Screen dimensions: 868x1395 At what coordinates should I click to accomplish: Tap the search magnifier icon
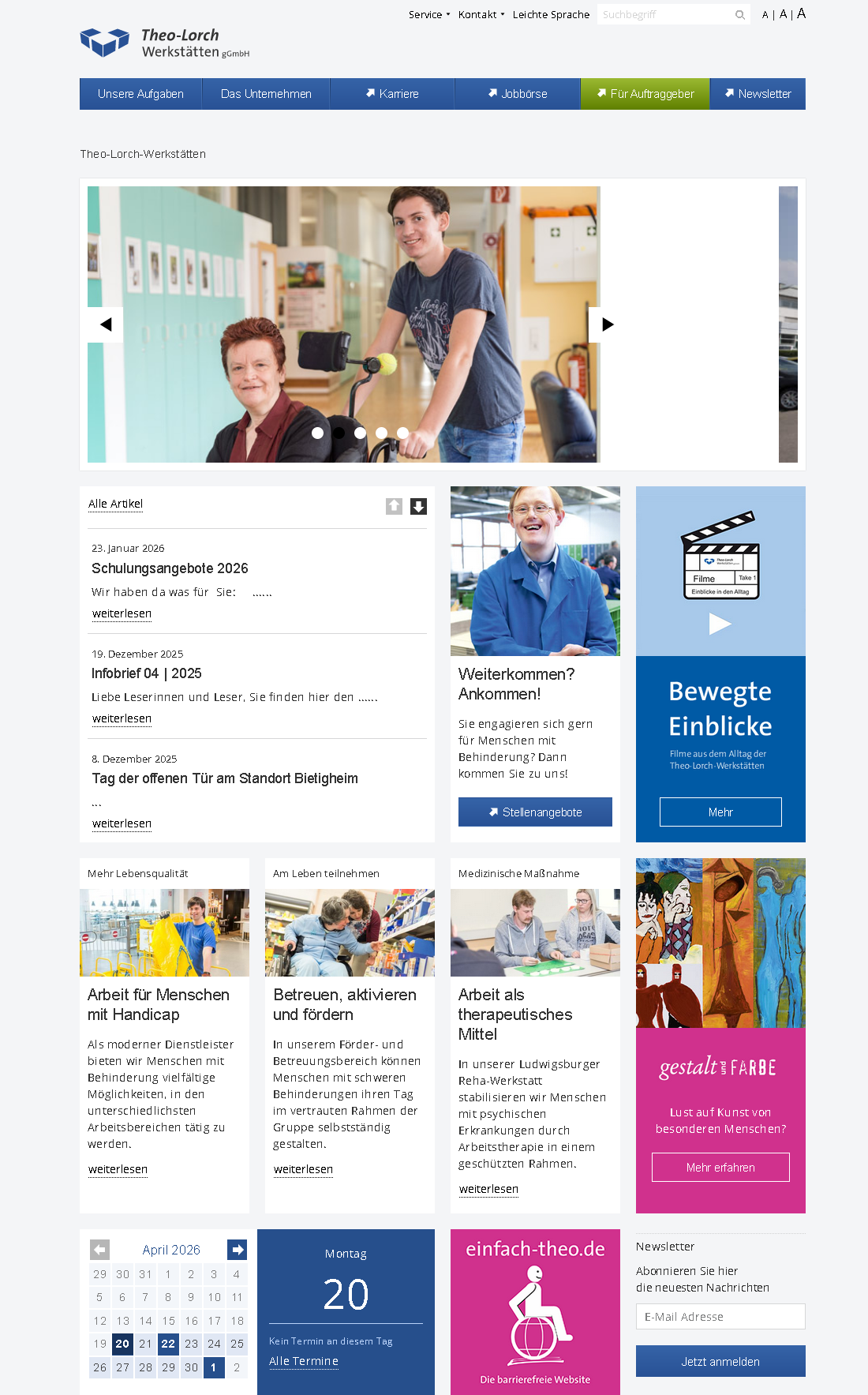point(739,14)
